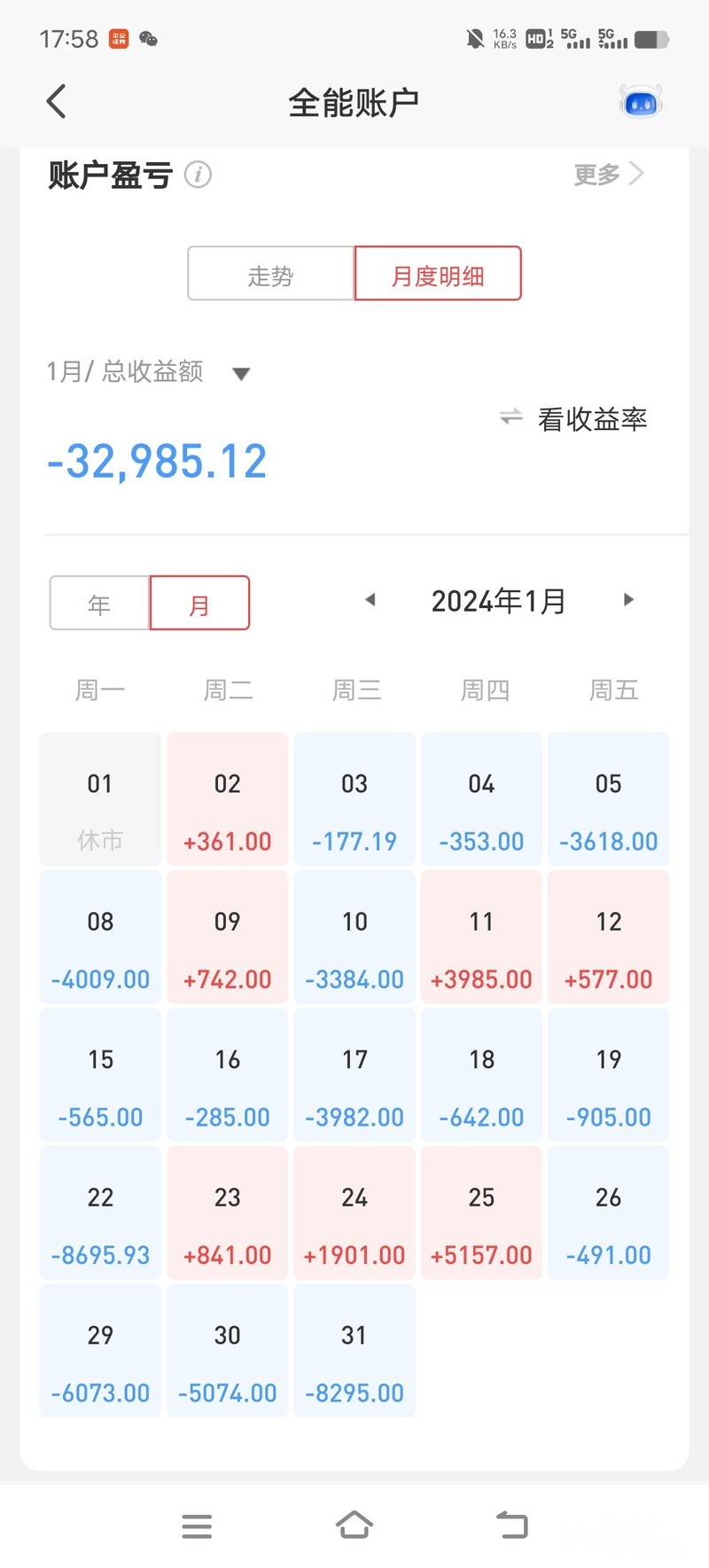Viewport: 709px width, 1568px height.
Task: Expand the 1月/总收益额 dropdown
Action: click(x=239, y=373)
